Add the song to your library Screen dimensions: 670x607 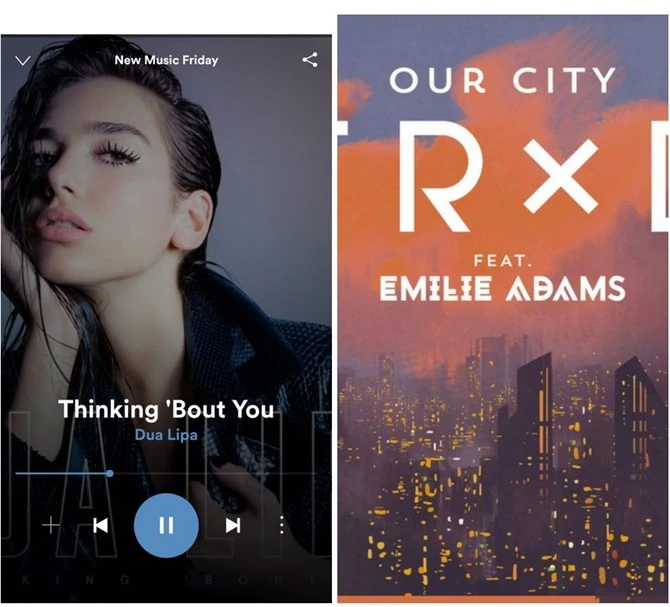(x=51, y=525)
